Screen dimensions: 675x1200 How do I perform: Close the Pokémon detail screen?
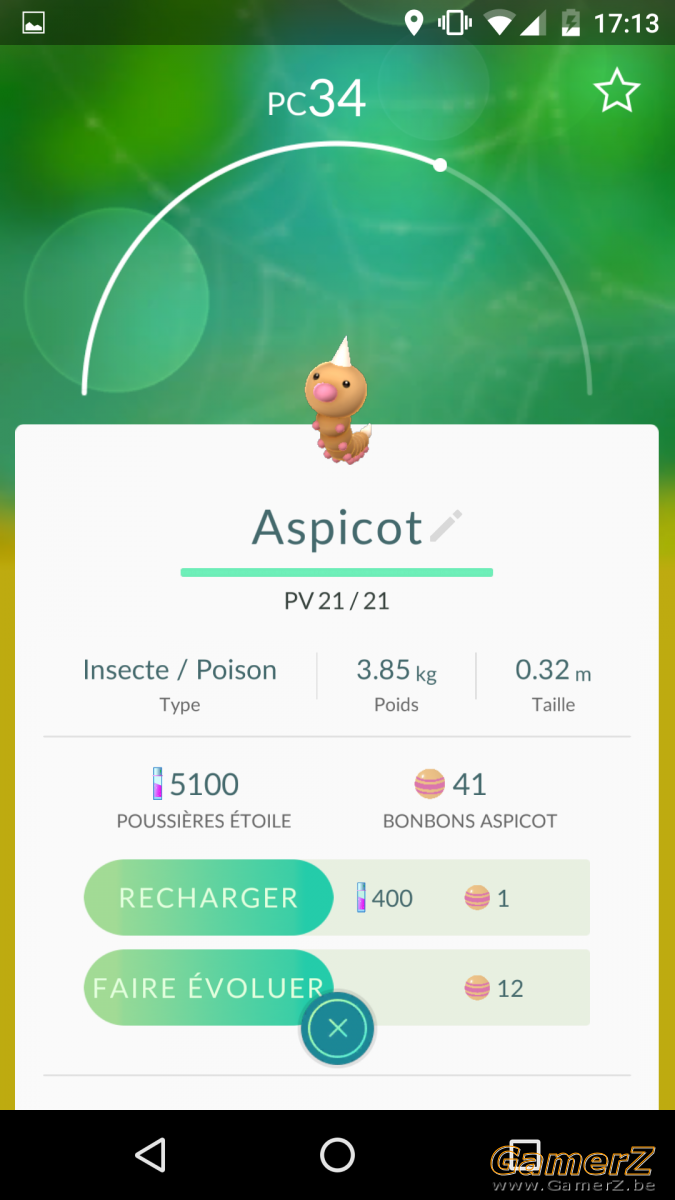(x=338, y=1028)
